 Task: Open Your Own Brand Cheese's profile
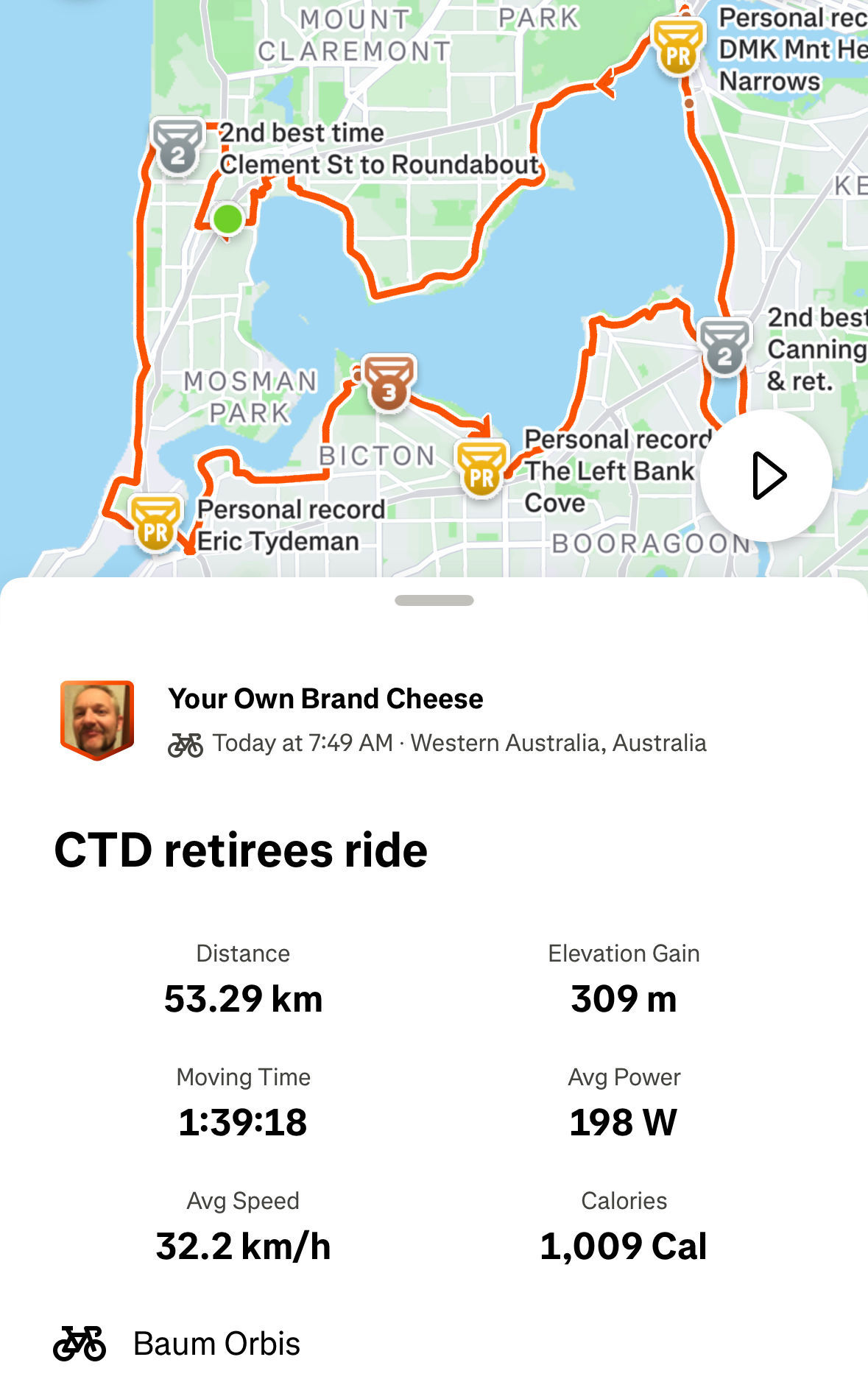(325, 699)
